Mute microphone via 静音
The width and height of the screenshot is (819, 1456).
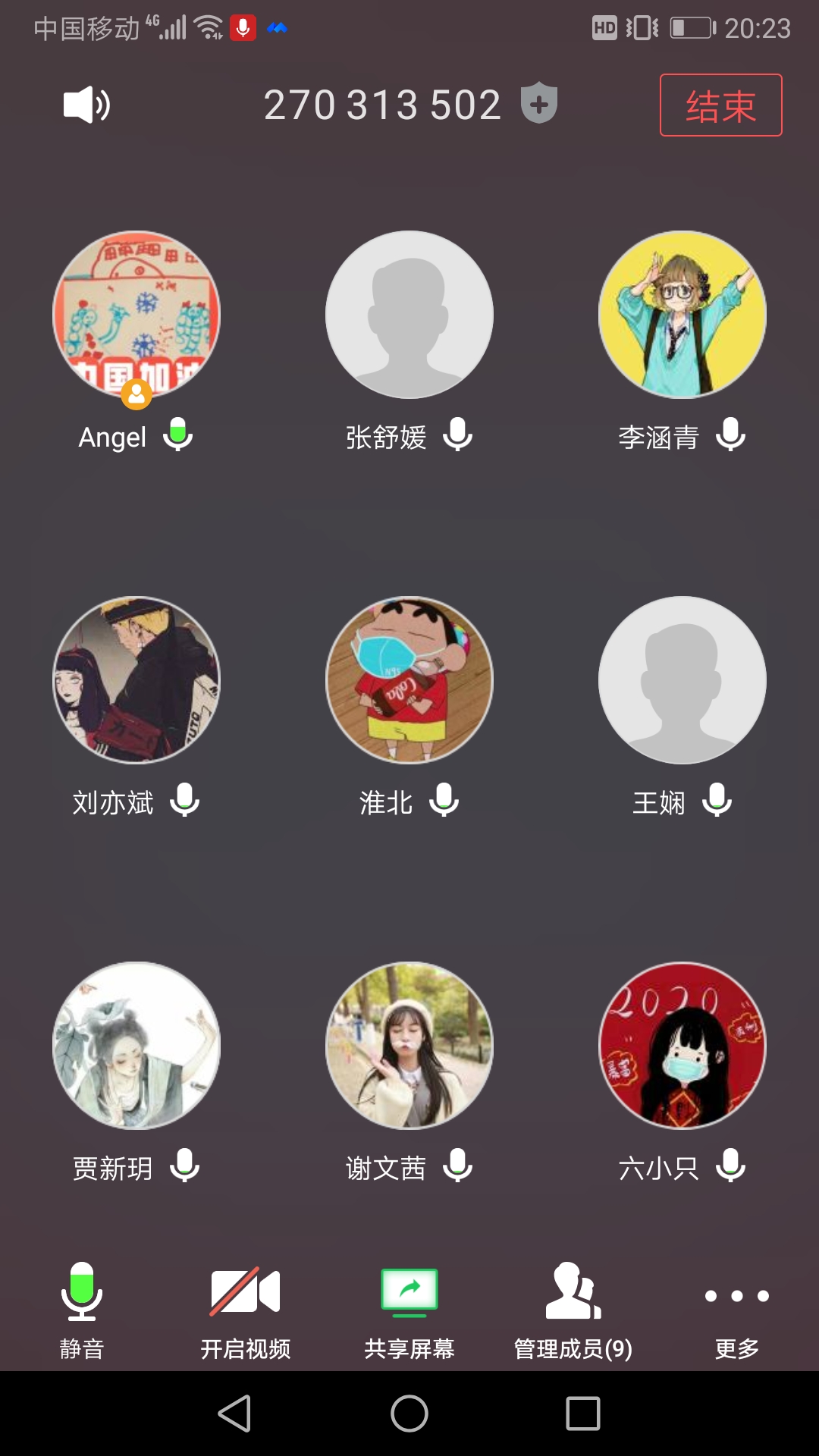pos(82,1310)
